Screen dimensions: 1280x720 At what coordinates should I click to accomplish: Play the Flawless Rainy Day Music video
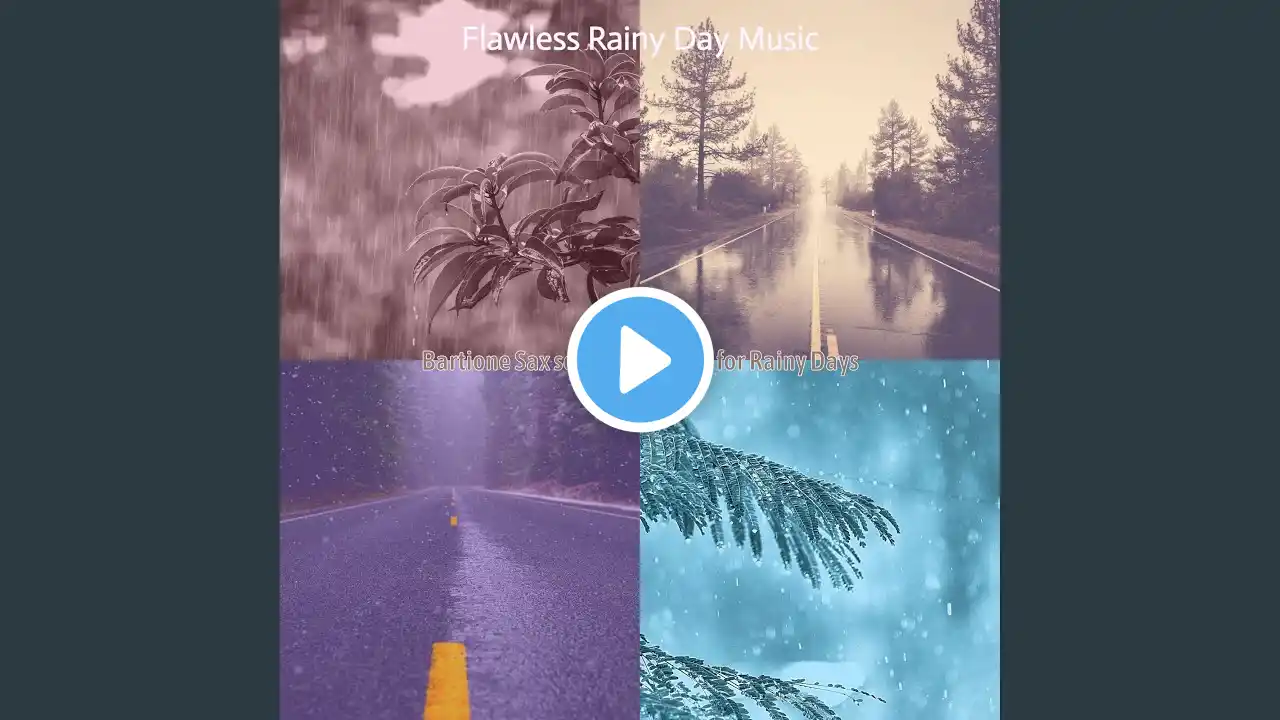640,359
